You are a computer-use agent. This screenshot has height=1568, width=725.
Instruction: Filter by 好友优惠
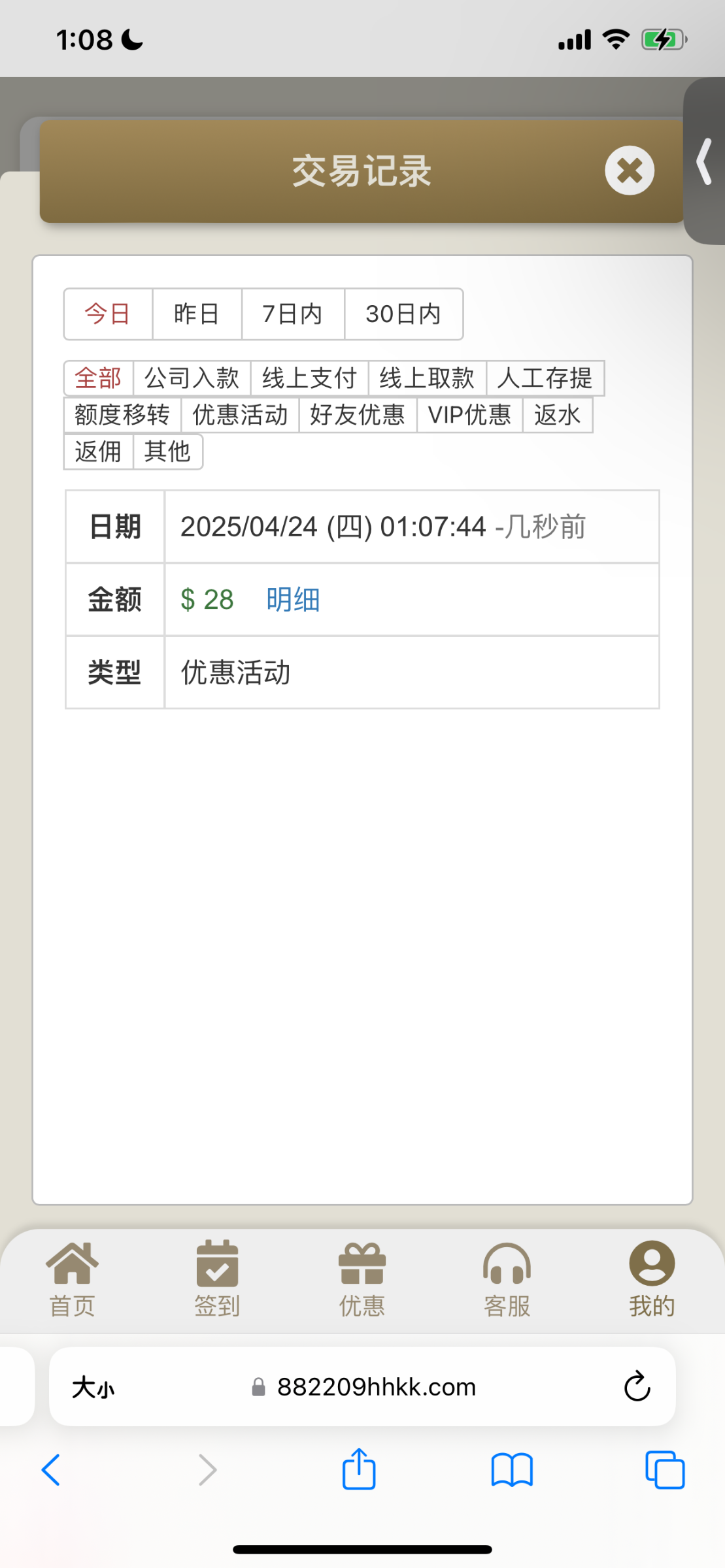358,415
